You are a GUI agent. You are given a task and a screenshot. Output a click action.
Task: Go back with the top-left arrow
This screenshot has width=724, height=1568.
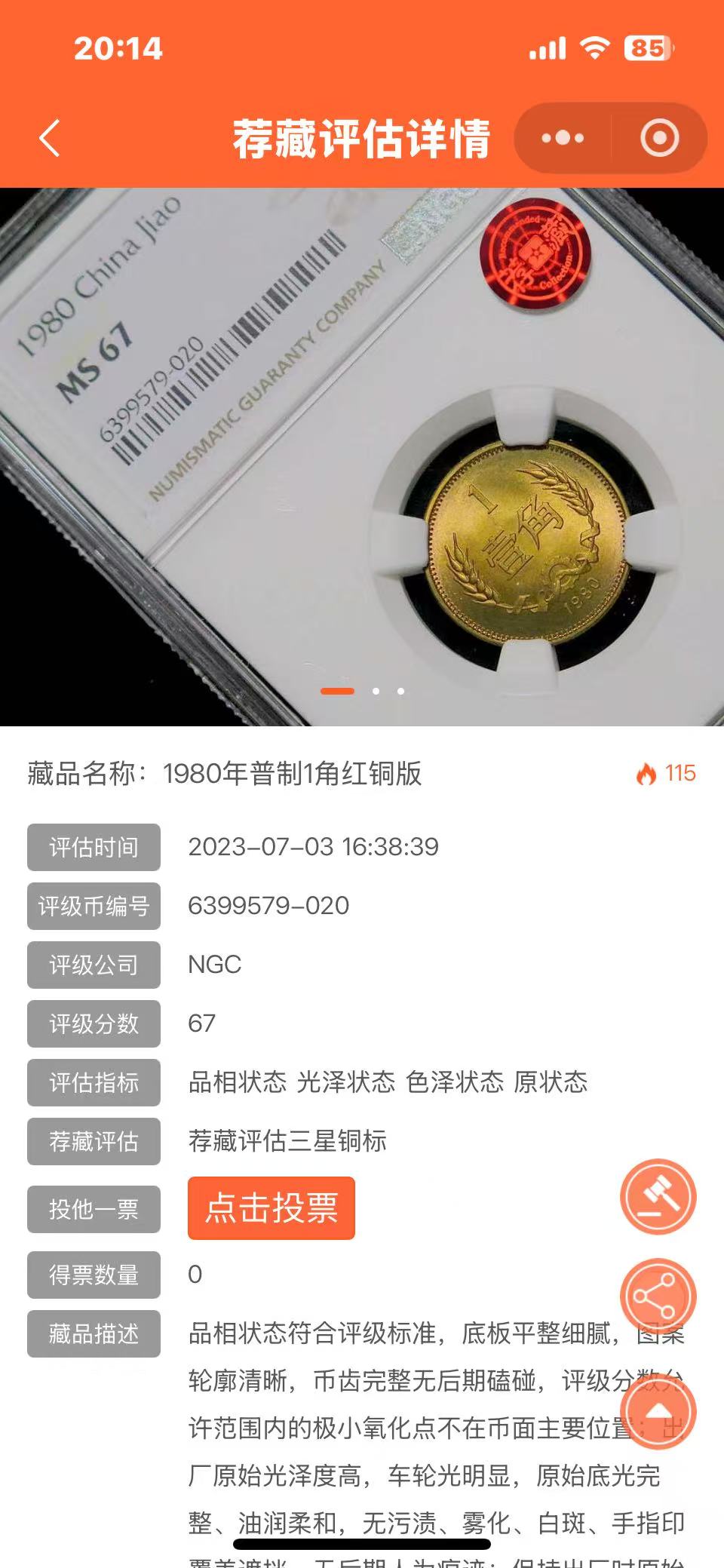point(50,139)
